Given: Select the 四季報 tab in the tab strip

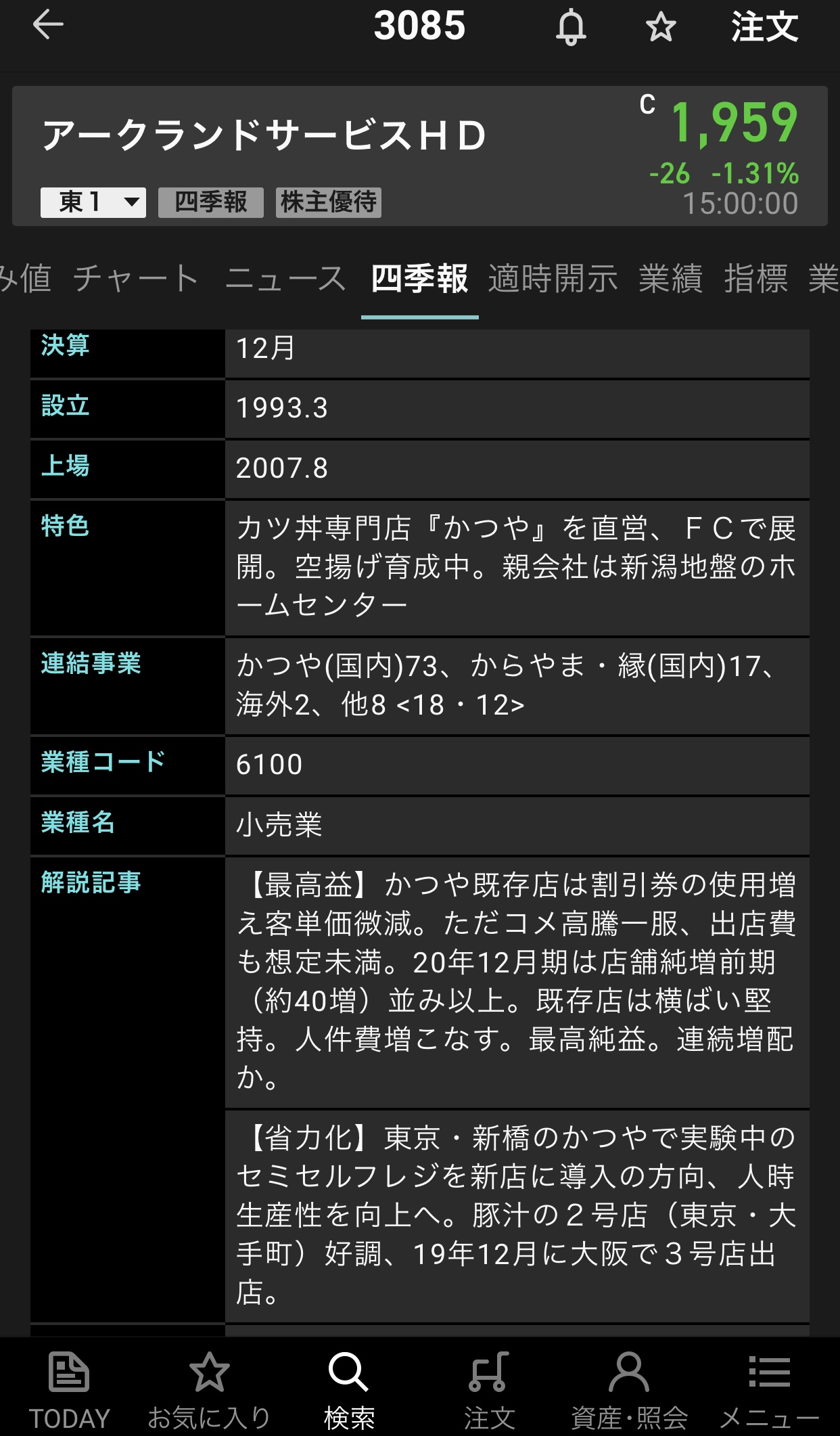Looking at the screenshot, I should pyautogui.click(x=419, y=279).
